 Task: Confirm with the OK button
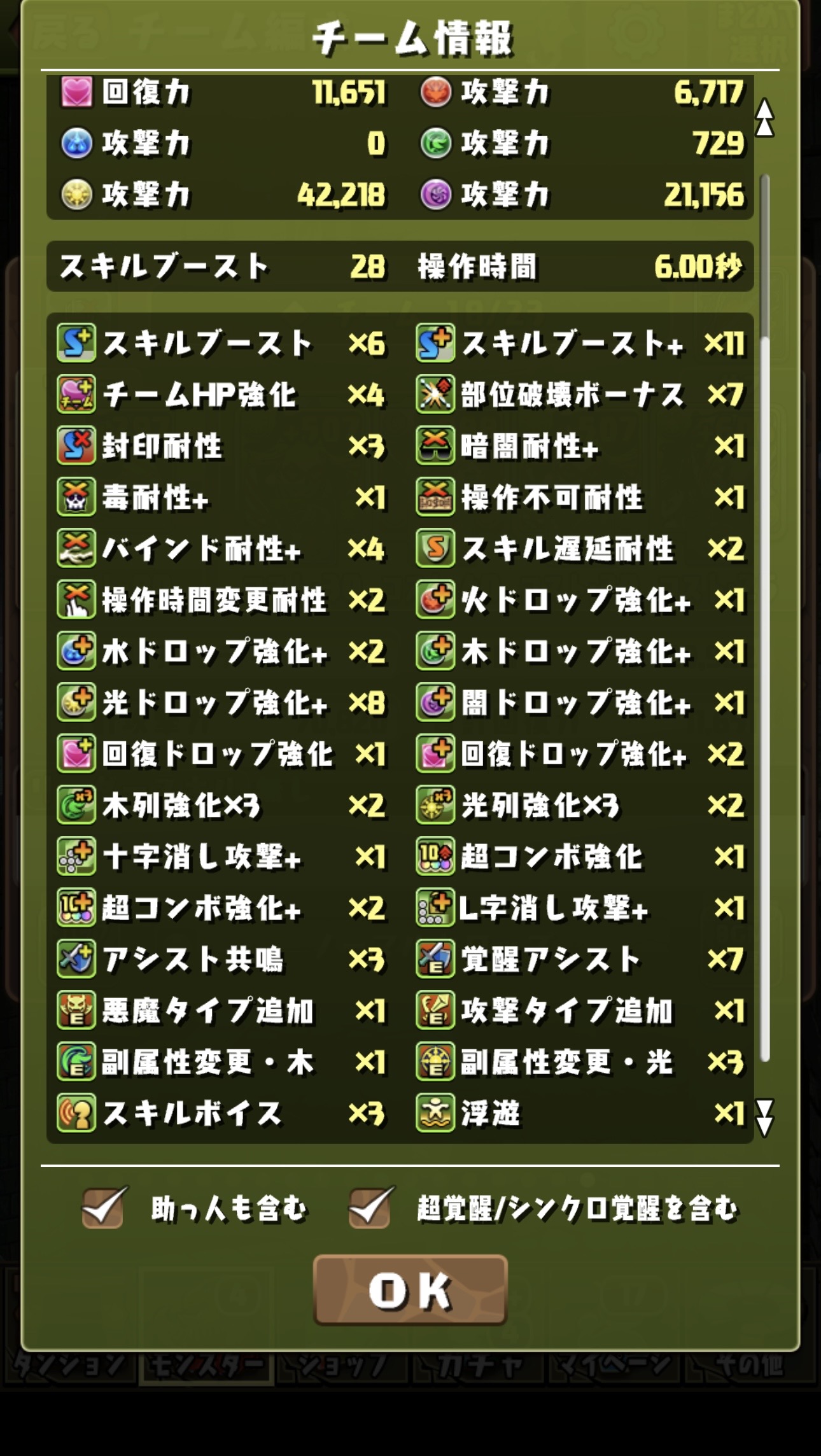410,1290
